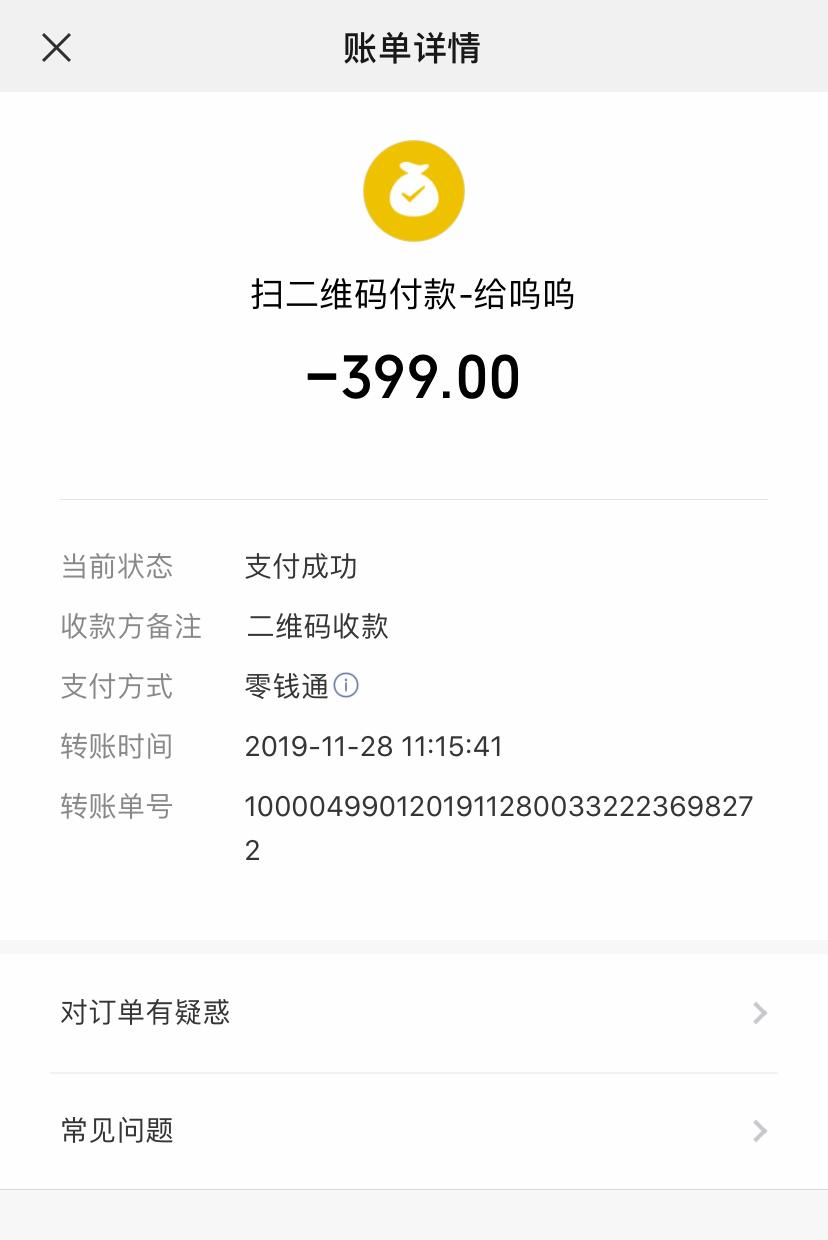Open details via the right-pointing arrow on 常见问题

click(761, 1131)
